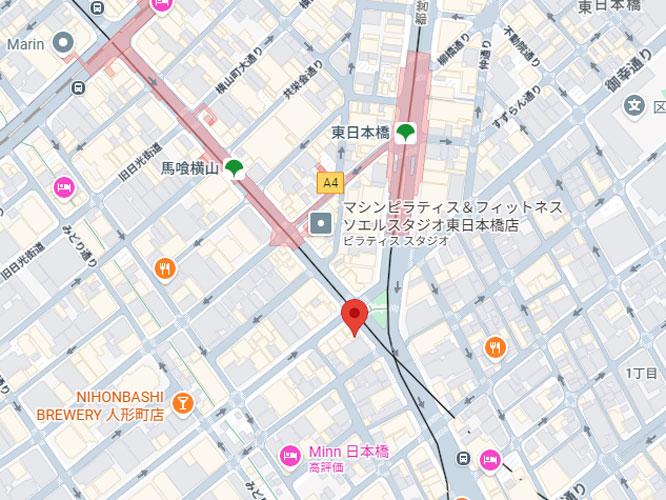Viewport: 666px width, 500px height.
Task: View NIHONBASHI BREWERY 人形町店 place details
Action: click(x=183, y=403)
